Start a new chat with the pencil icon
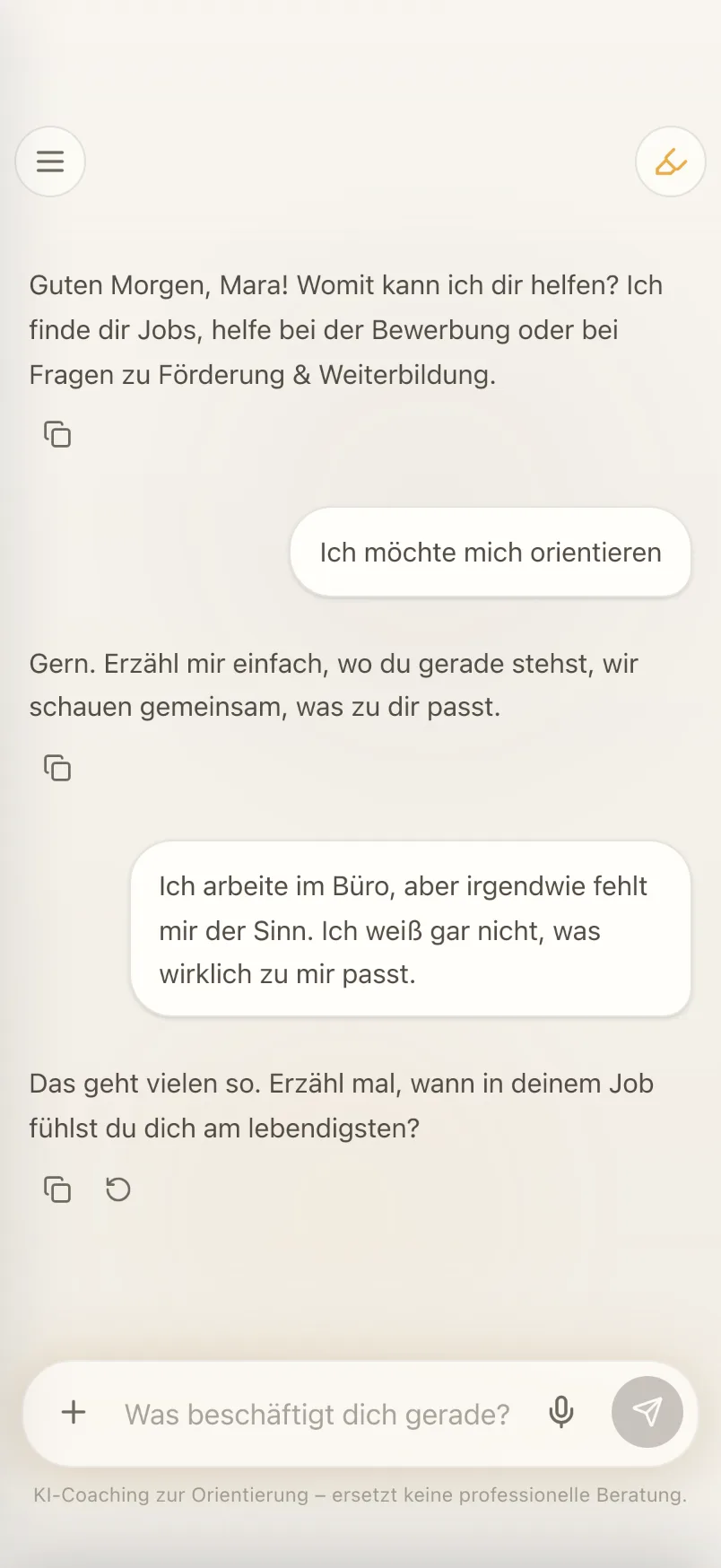Screen dimensions: 721x1568 (x=671, y=161)
